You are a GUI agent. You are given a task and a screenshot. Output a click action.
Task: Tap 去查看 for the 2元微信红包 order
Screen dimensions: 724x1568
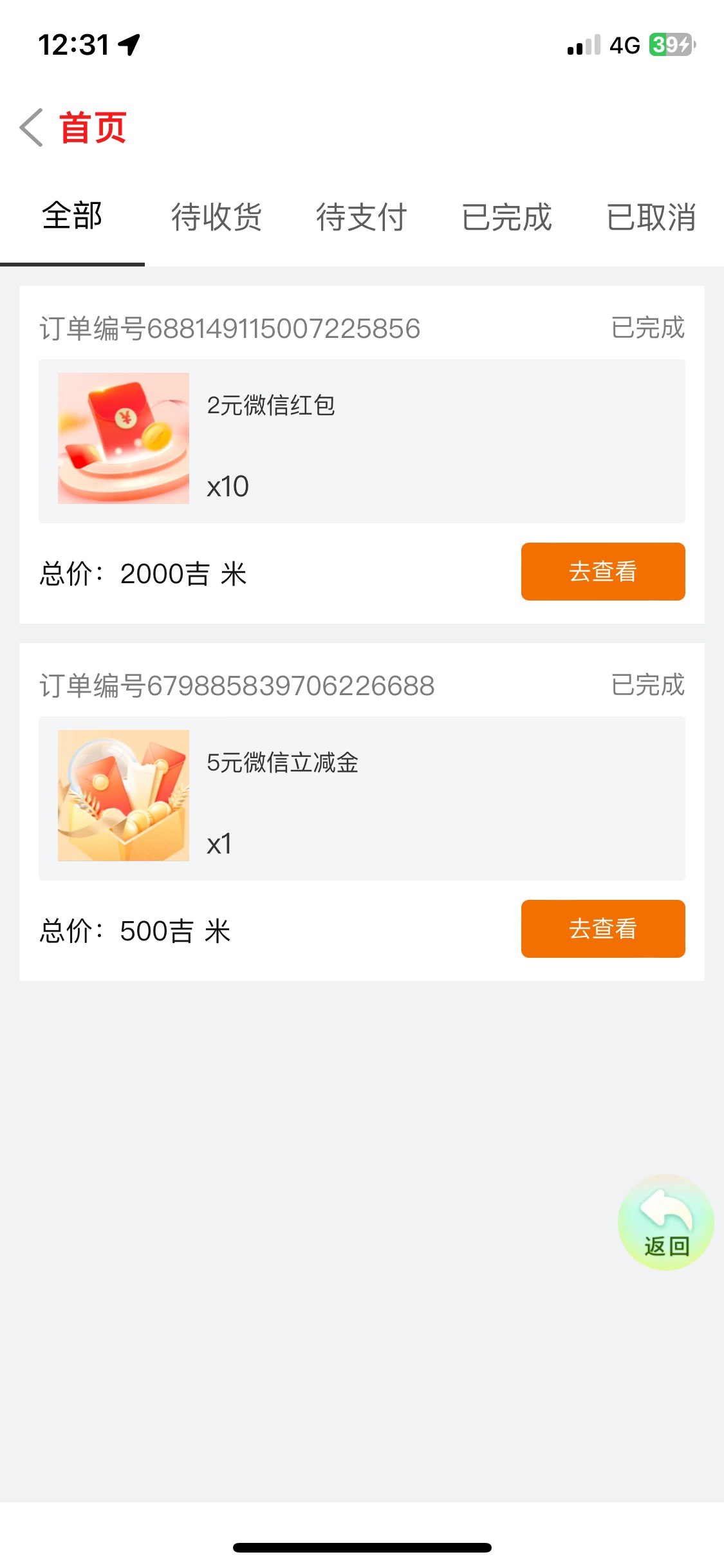click(602, 572)
